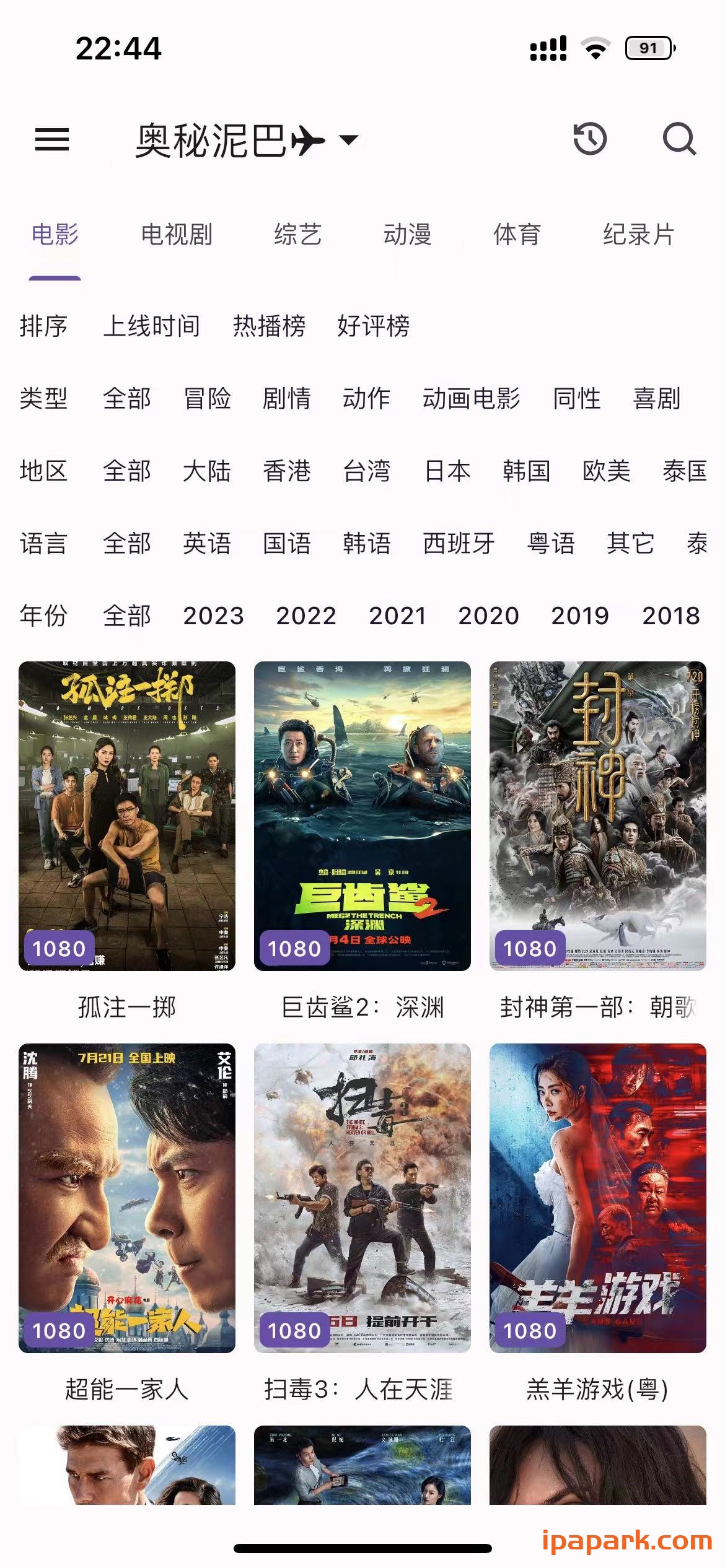The height and width of the screenshot is (1568, 725).
Task: Switch to the 电视剧 tab
Action: click(175, 235)
